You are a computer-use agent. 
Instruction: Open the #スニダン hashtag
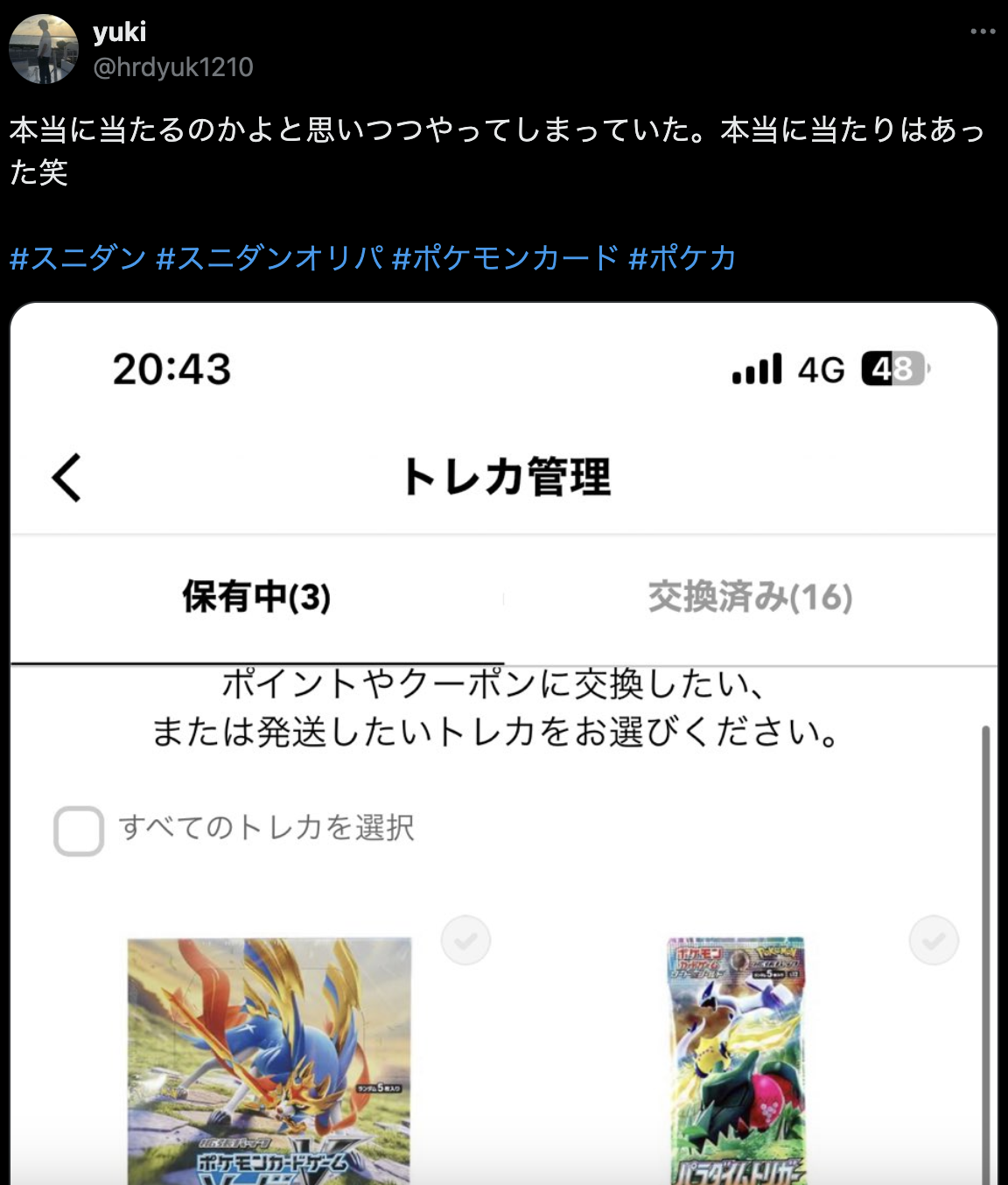tap(77, 256)
